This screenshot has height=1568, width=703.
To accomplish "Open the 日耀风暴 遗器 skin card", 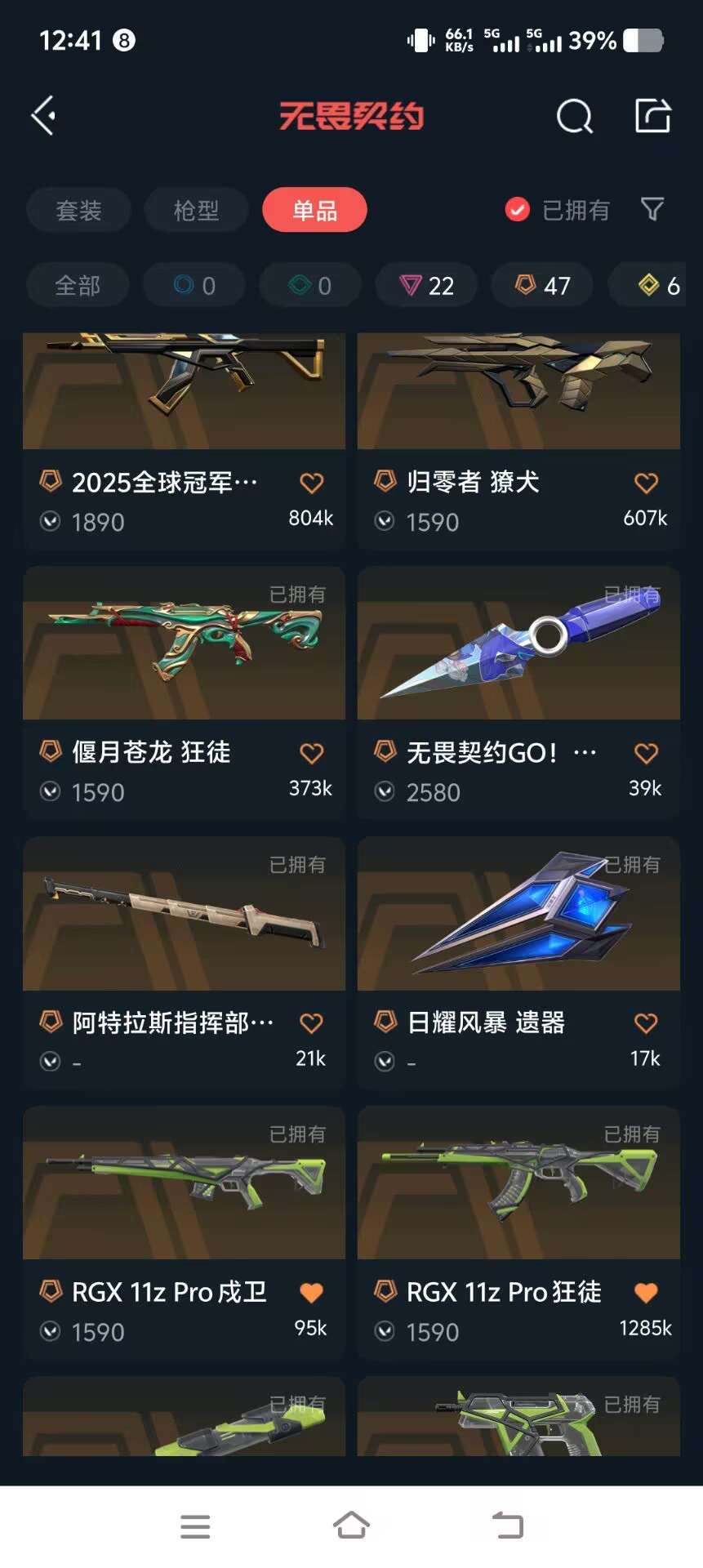I will coord(518,963).
